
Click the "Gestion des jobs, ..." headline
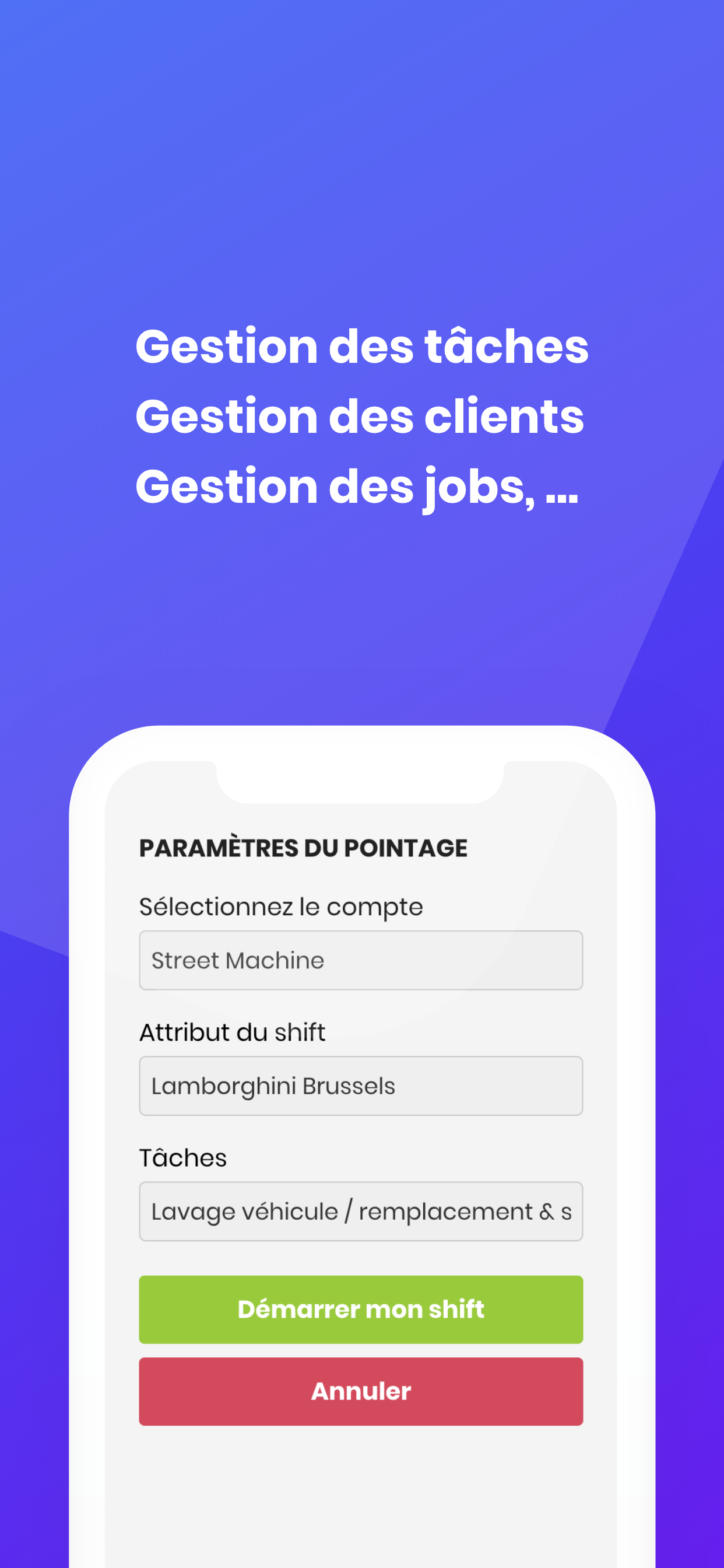tap(359, 487)
